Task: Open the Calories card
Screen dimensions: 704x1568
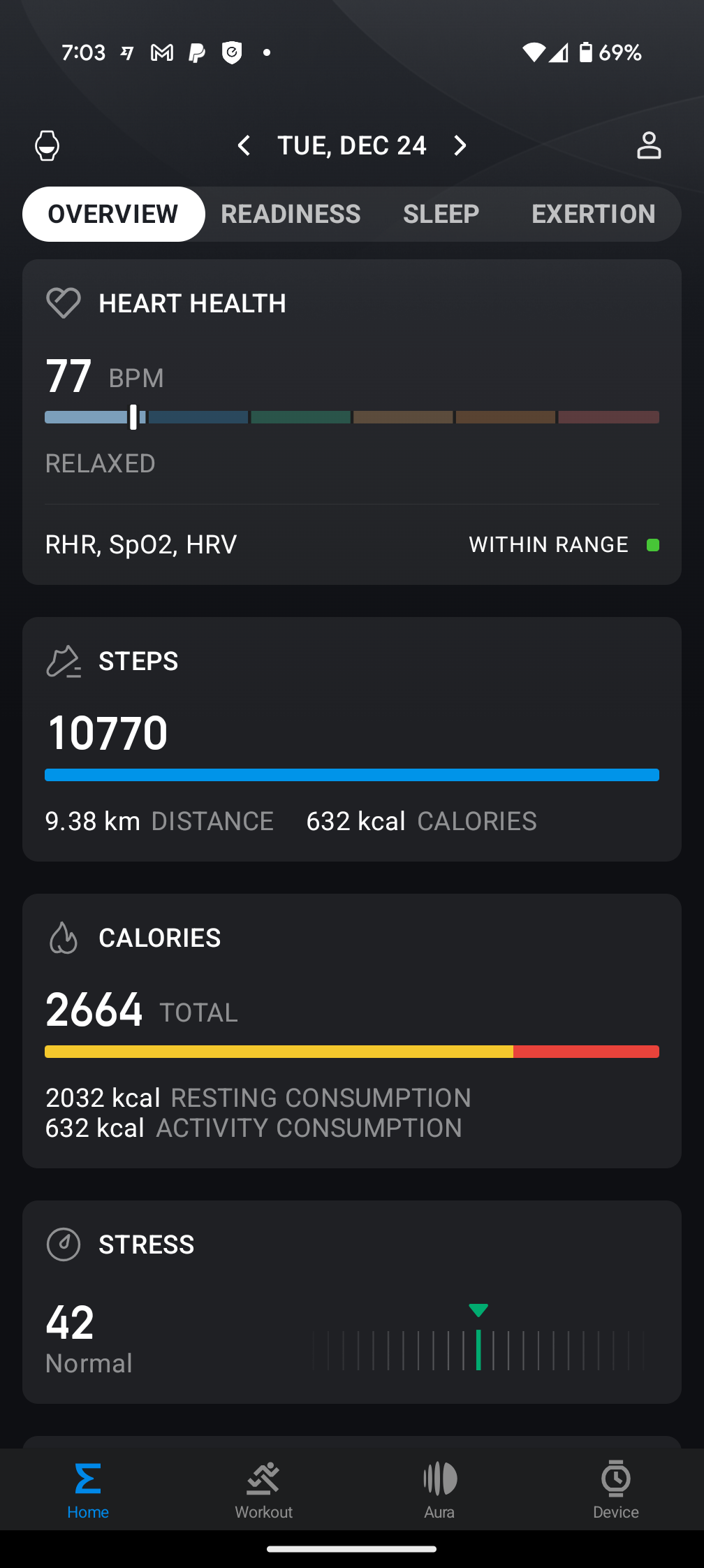Action: (x=352, y=1030)
